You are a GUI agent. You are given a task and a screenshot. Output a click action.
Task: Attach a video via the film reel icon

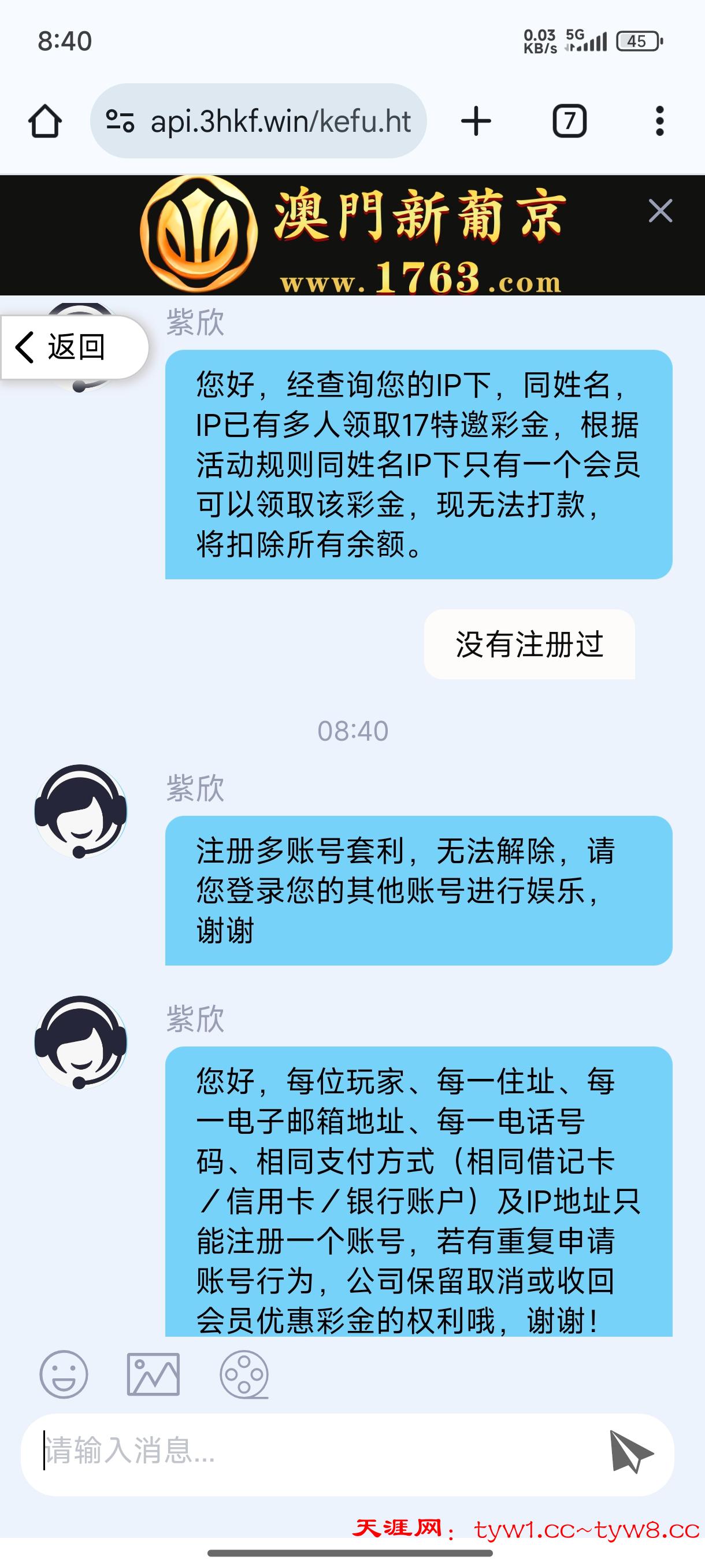click(x=244, y=1374)
